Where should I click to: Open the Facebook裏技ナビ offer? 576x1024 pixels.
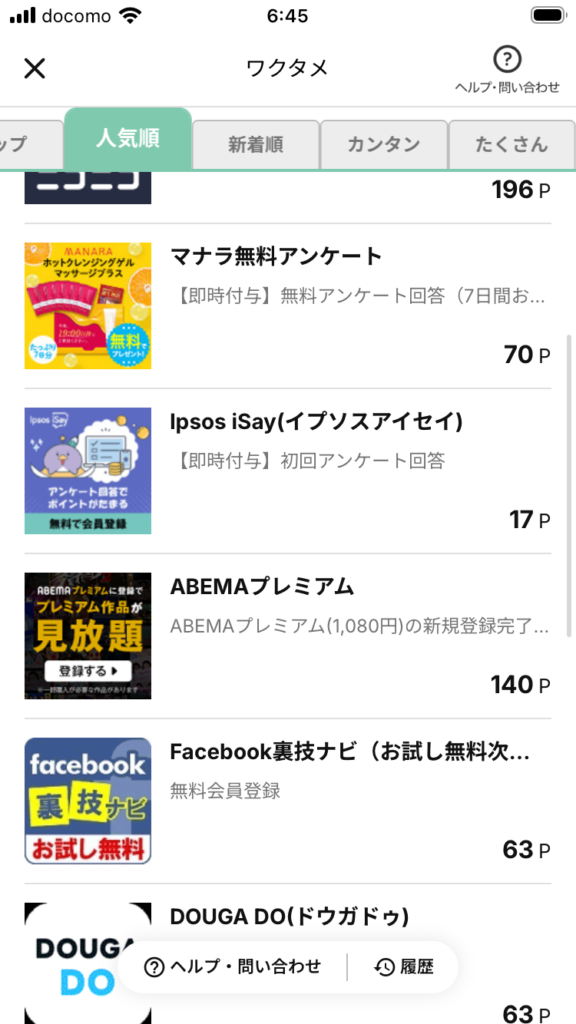(288, 801)
